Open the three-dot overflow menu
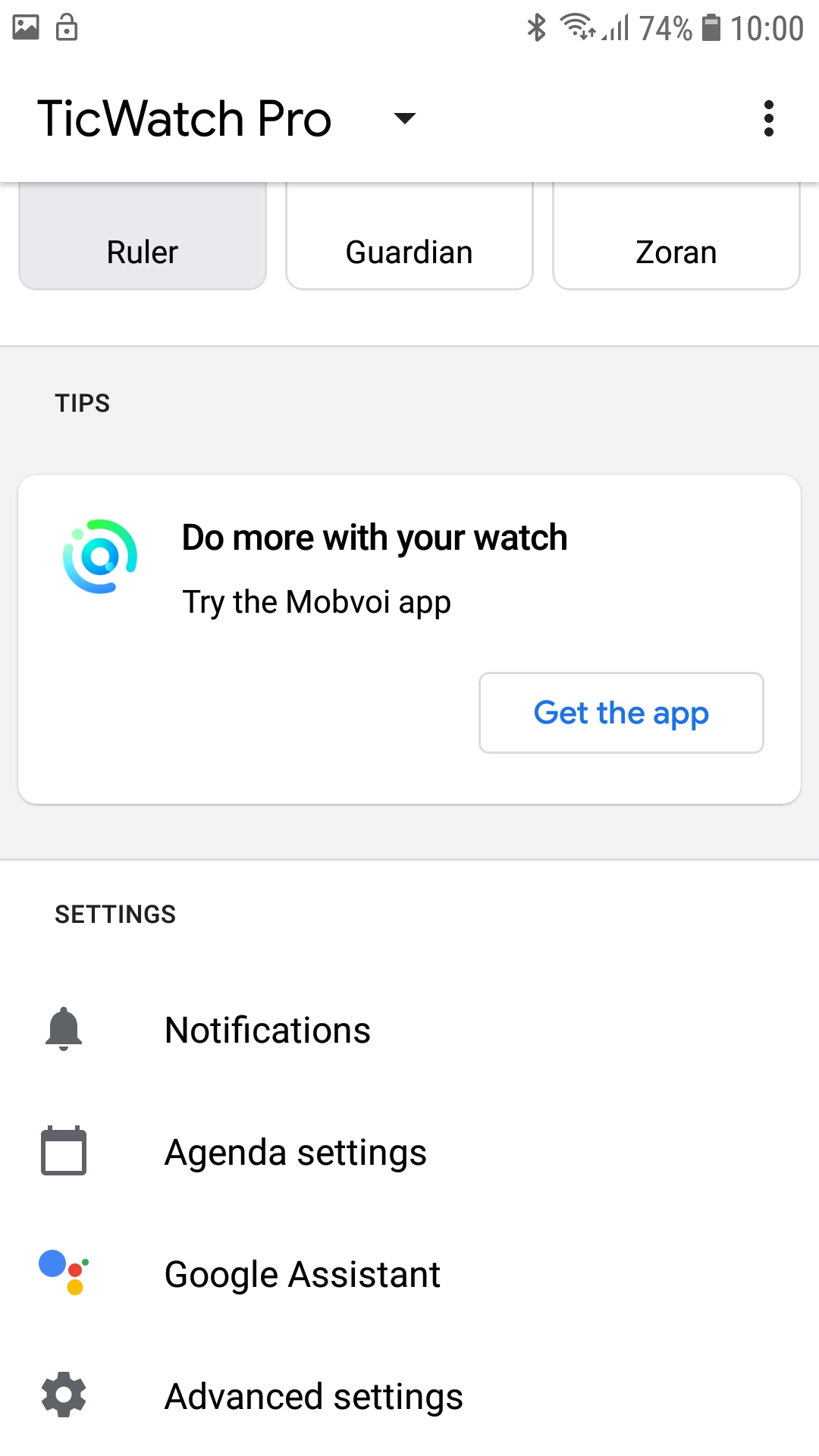 (768, 118)
